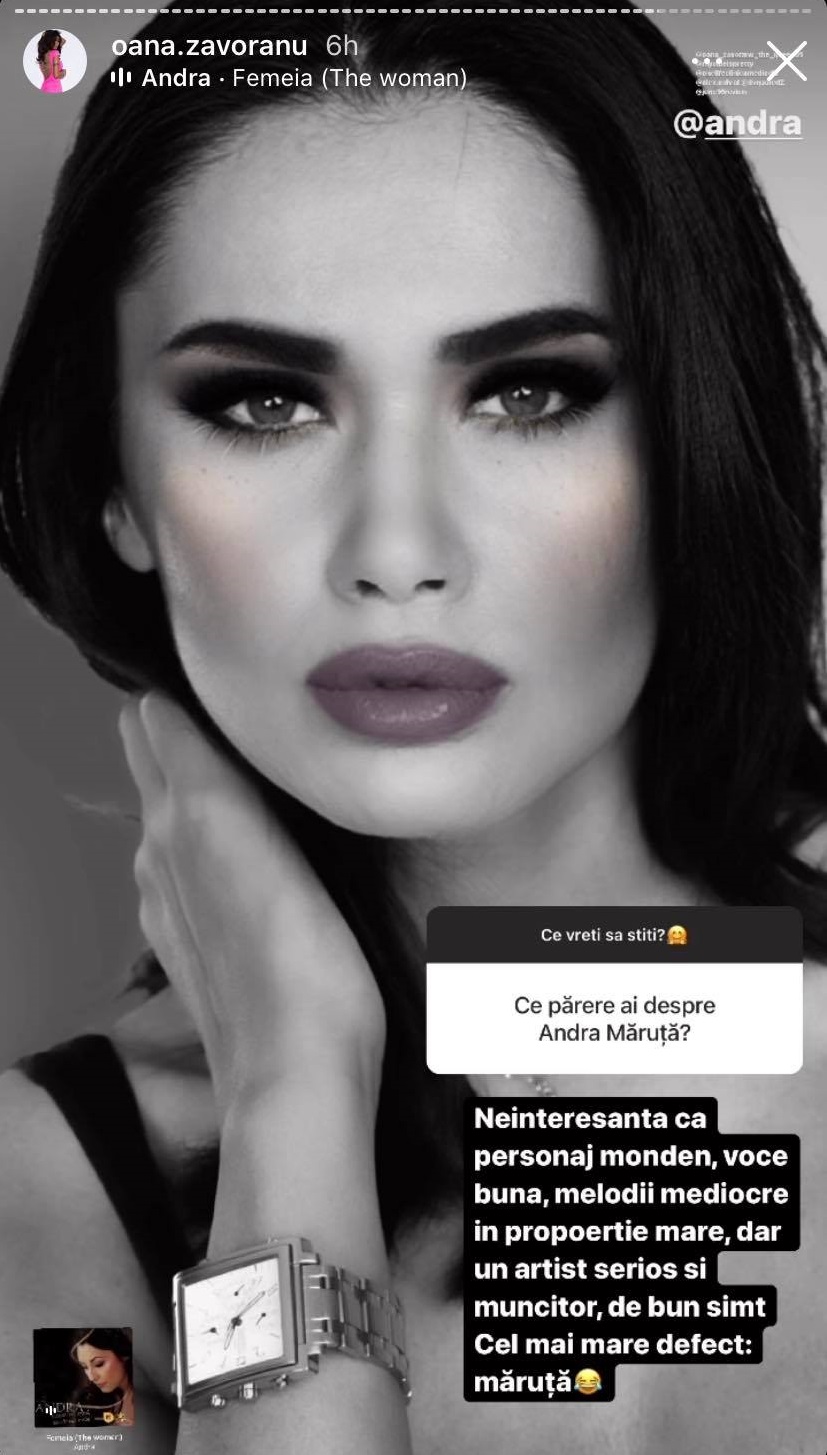
Task: Close the story viewer
Action: (787, 61)
